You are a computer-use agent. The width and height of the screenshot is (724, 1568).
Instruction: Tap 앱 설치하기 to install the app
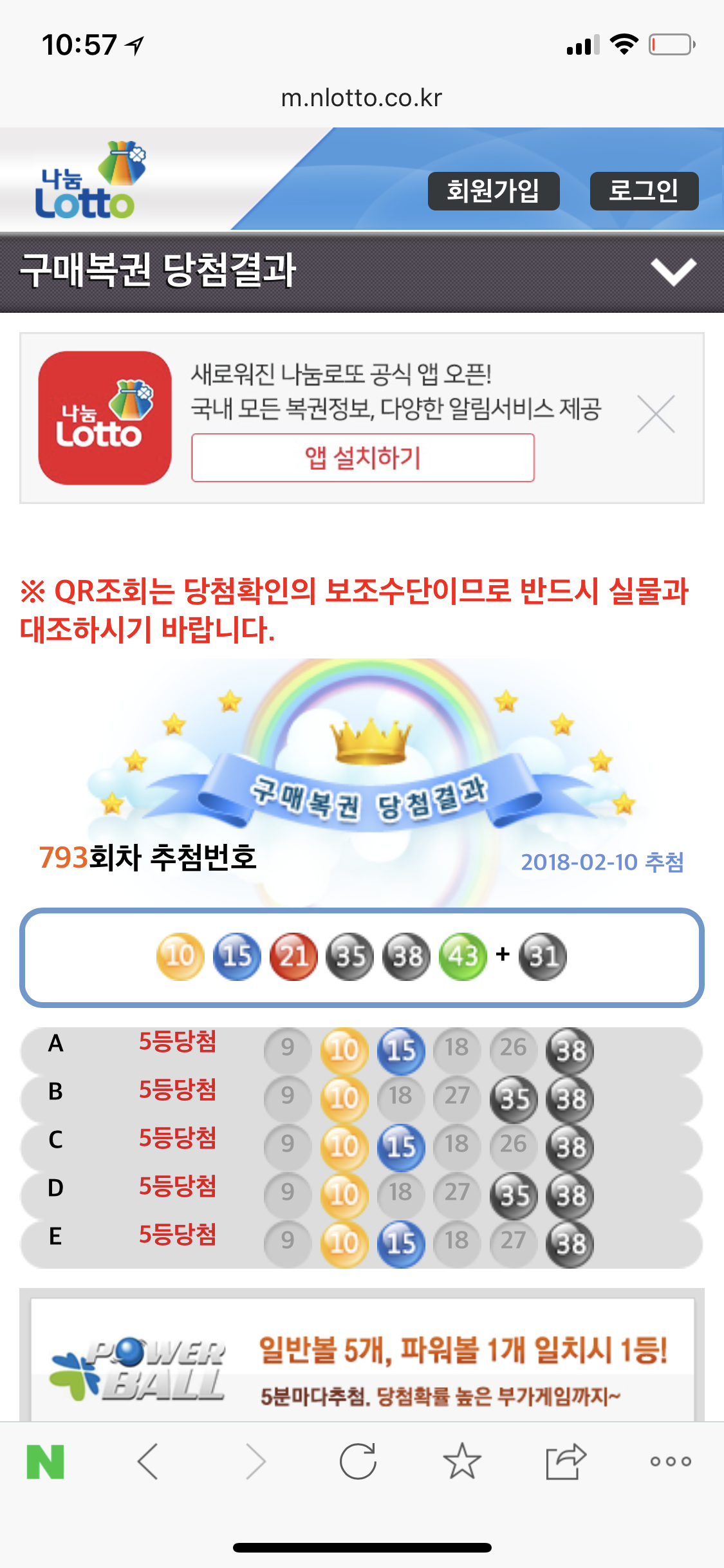362,458
